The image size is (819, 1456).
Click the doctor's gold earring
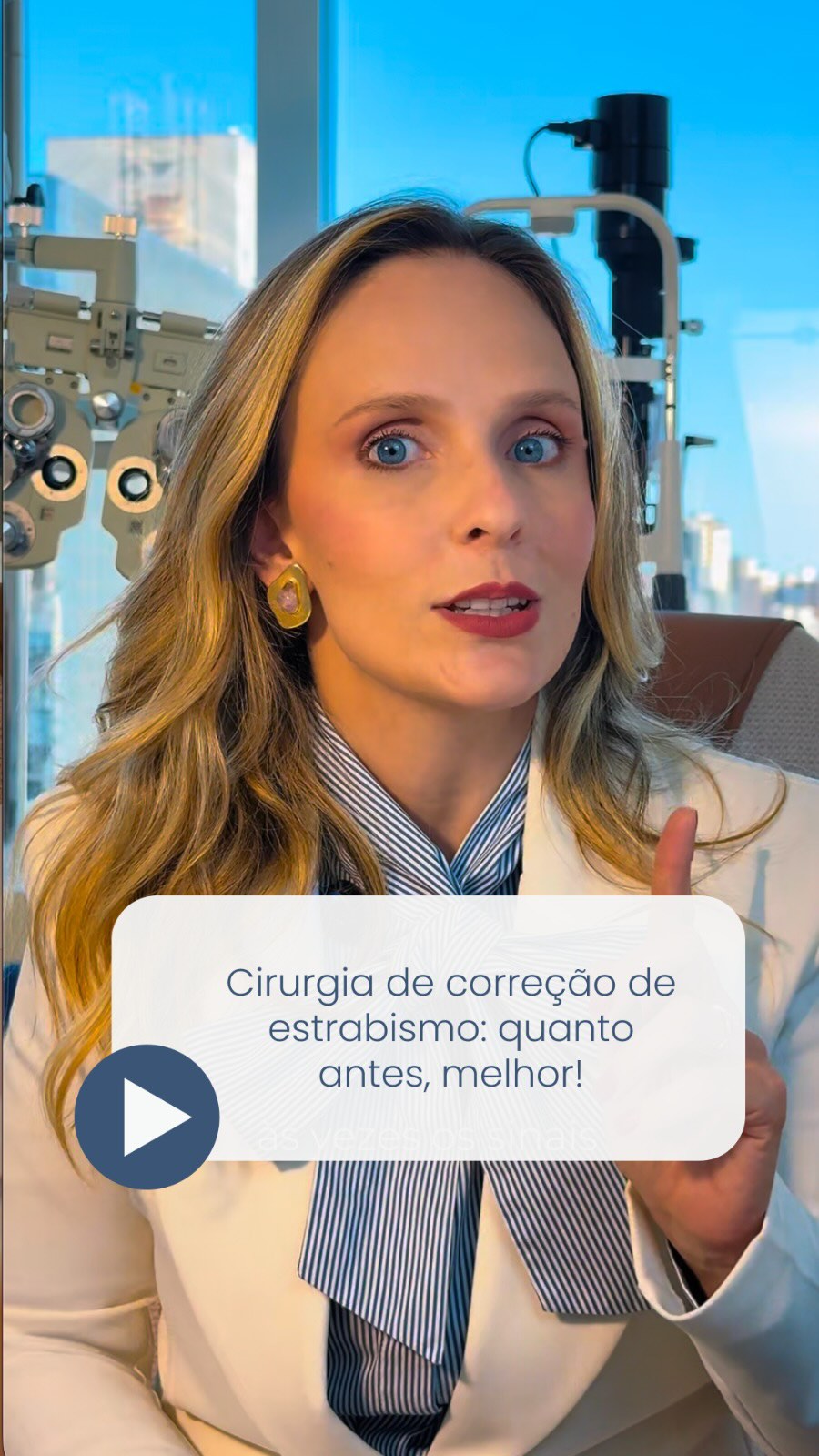click(293, 596)
